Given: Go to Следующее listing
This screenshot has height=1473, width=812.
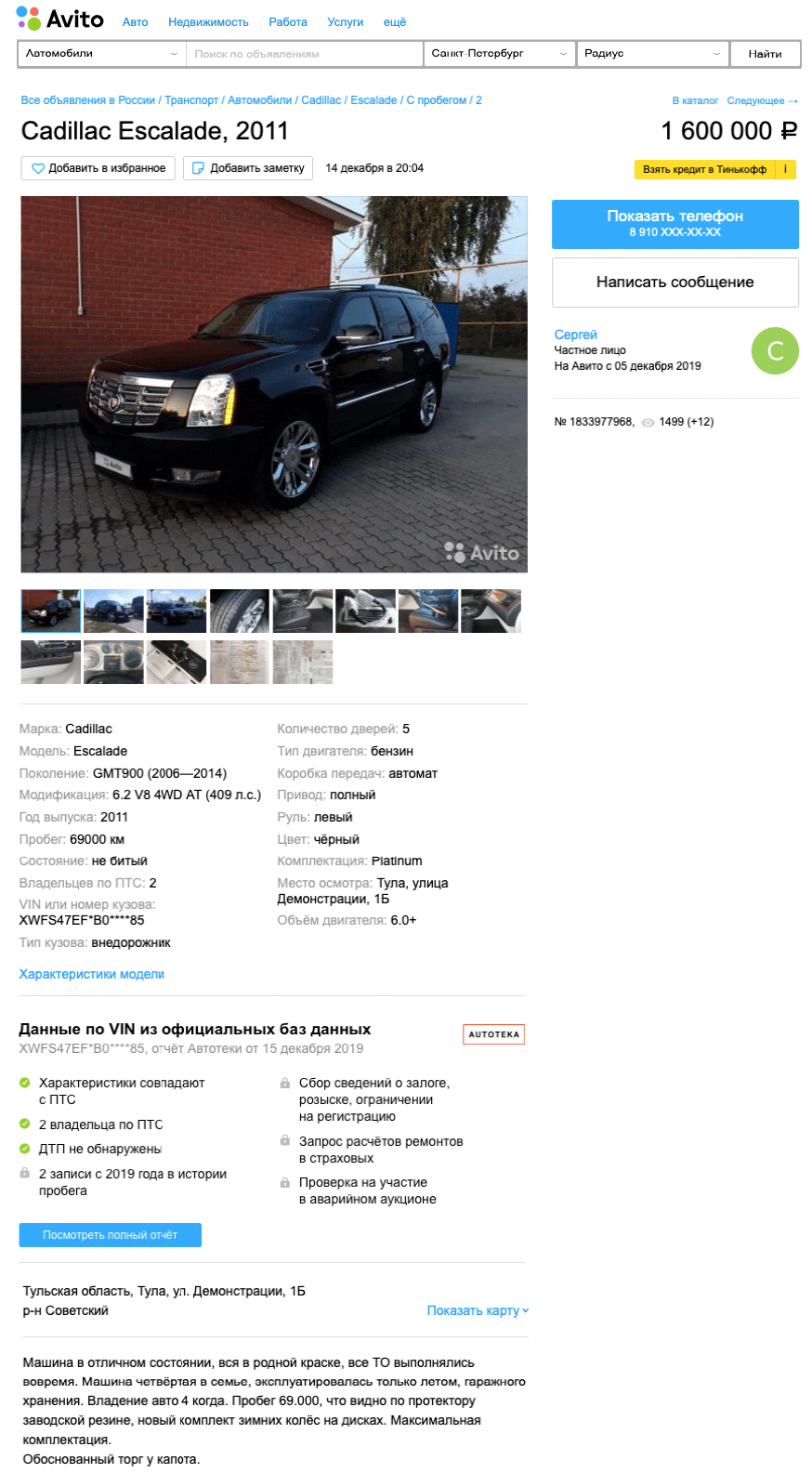Looking at the screenshot, I should (x=762, y=100).
